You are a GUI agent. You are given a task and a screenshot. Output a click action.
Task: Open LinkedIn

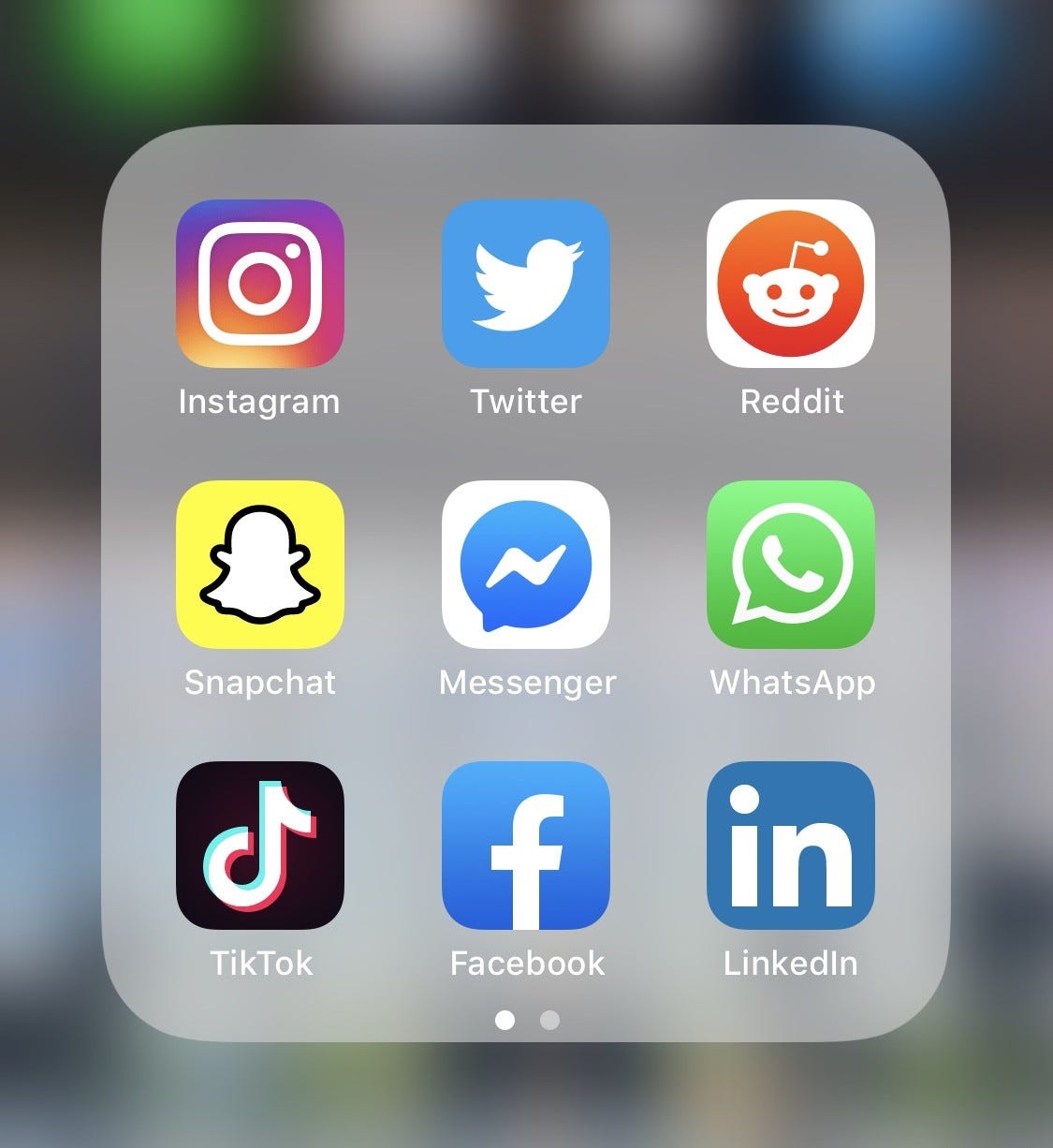coord(791,845)
